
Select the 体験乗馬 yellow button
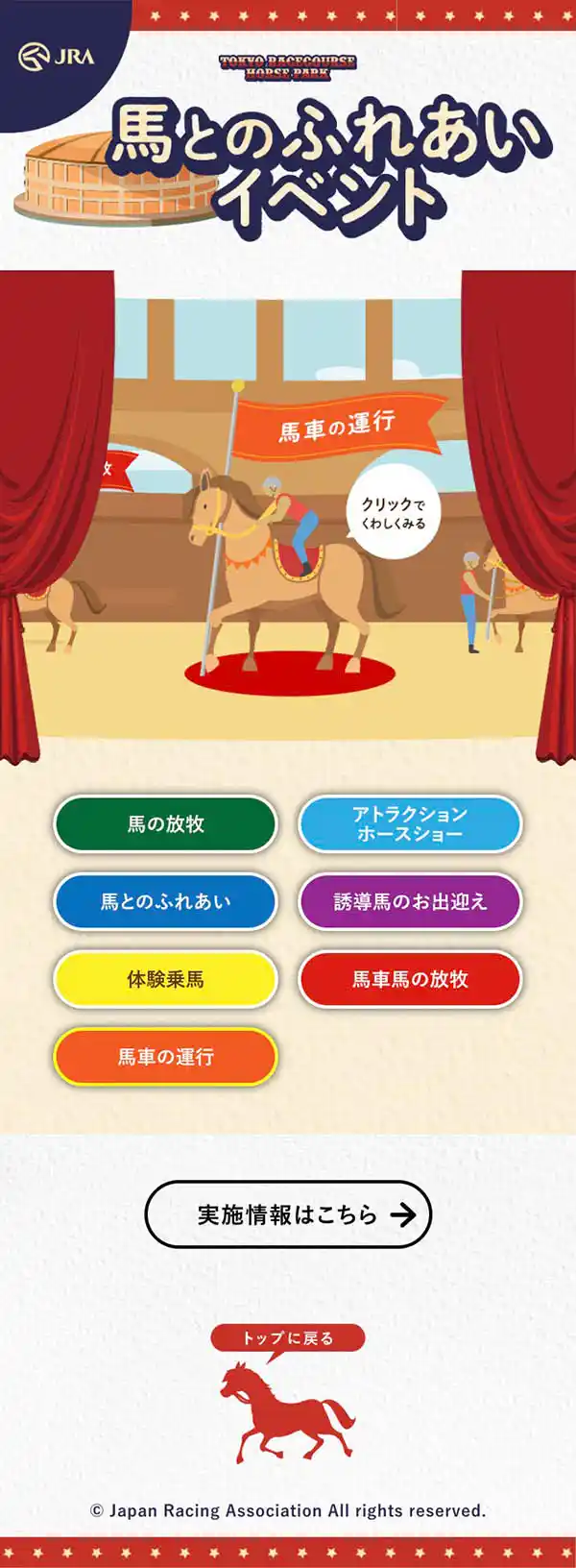click(165, 980)
